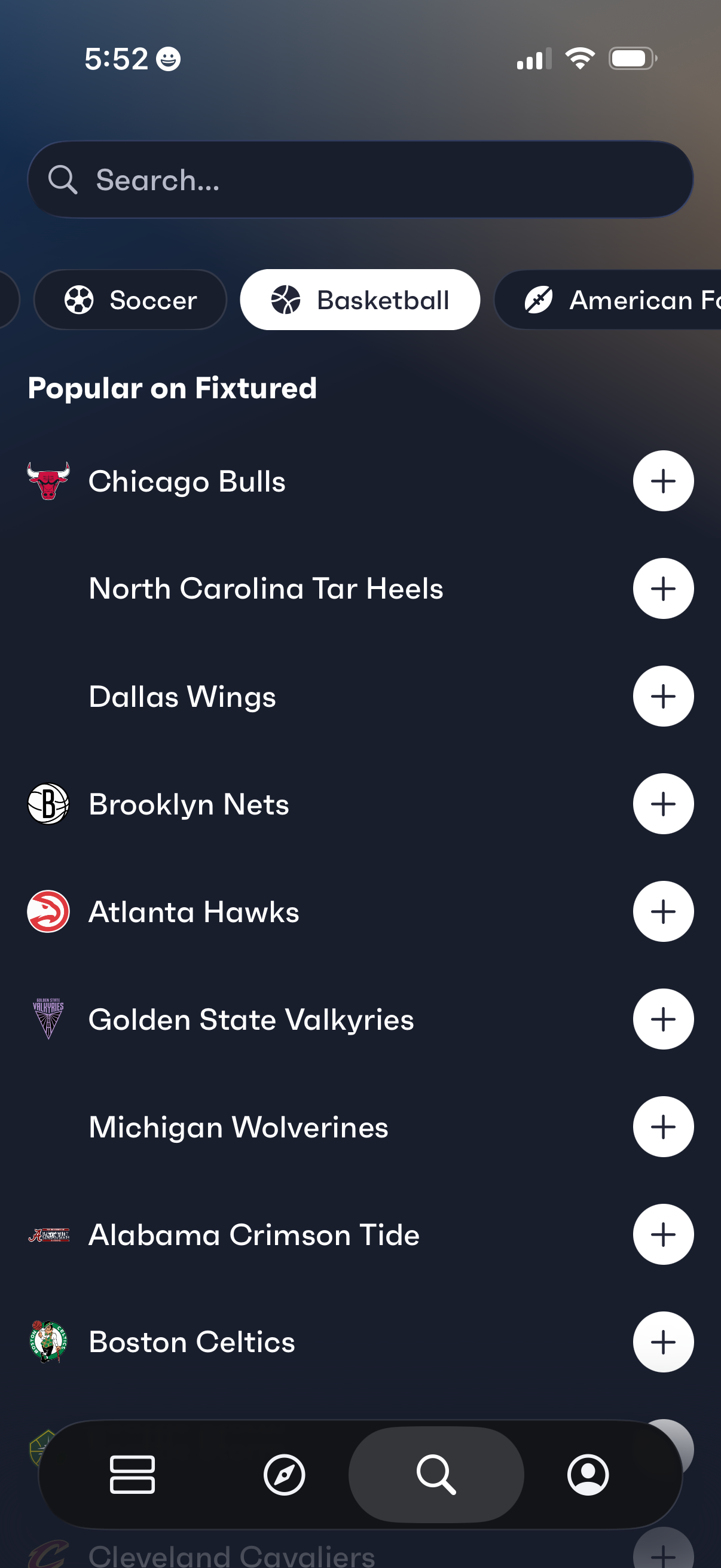The height and width of the screenshot is (1568, 721).
Task: Open the Chicago Bulls team row
Action: (x=187, y=481)
